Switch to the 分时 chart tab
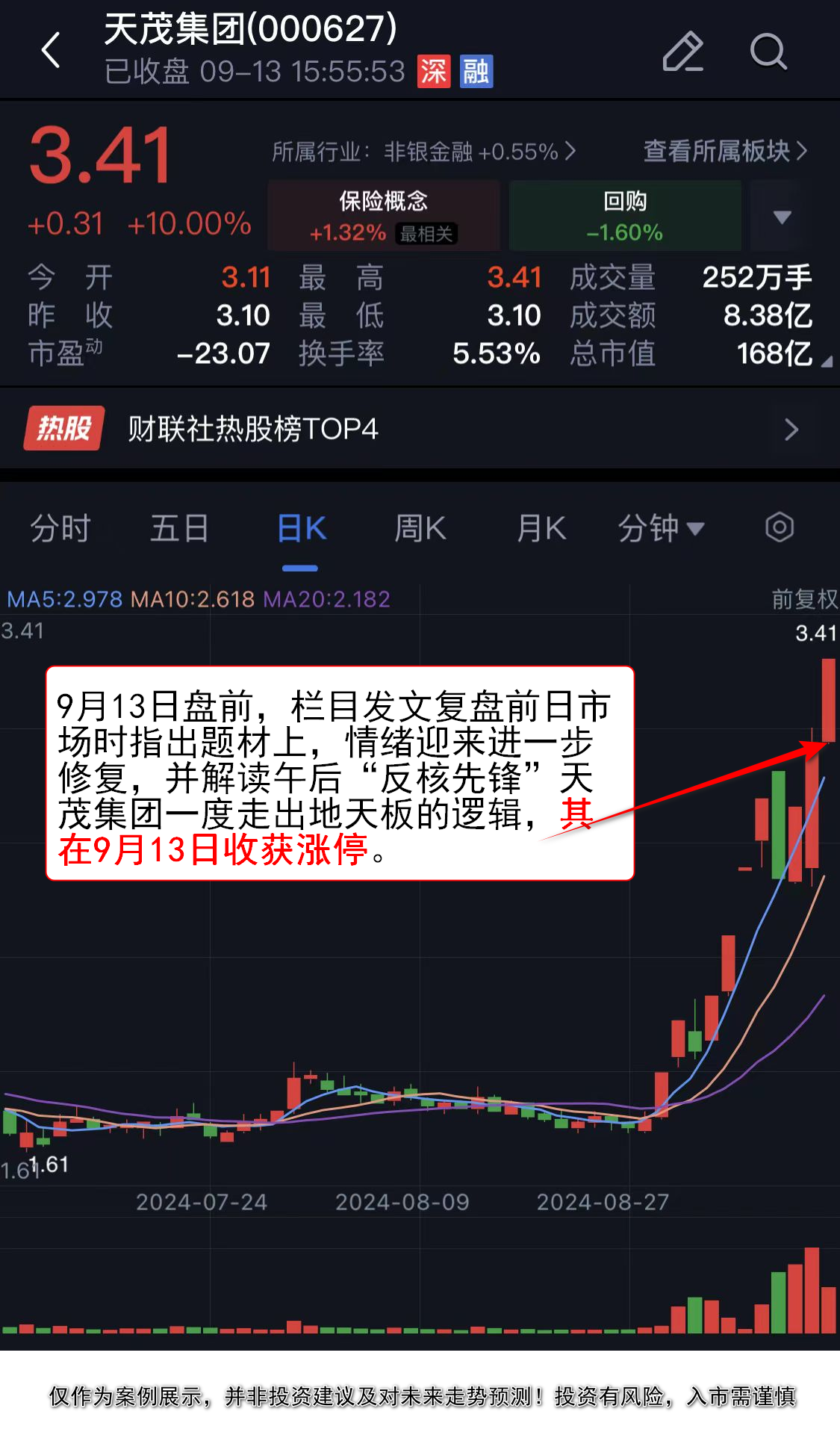The width and height of the screenshot is (840, 1450). pos(60,528)
